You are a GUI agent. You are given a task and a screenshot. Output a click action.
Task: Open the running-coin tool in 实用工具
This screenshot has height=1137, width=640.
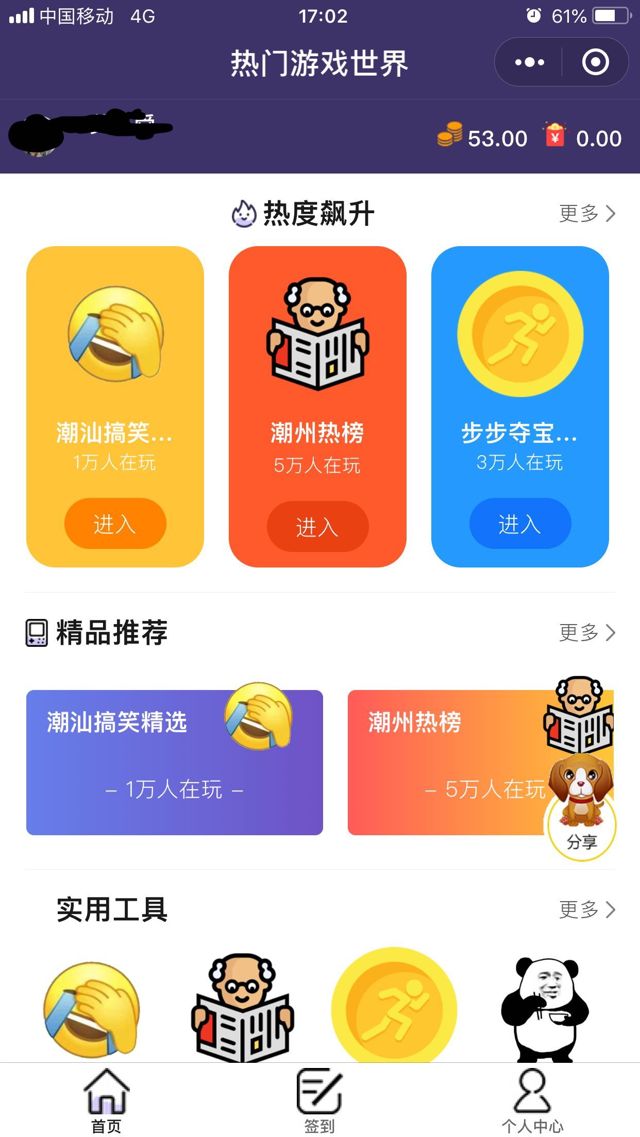[x=394, y=1005]
